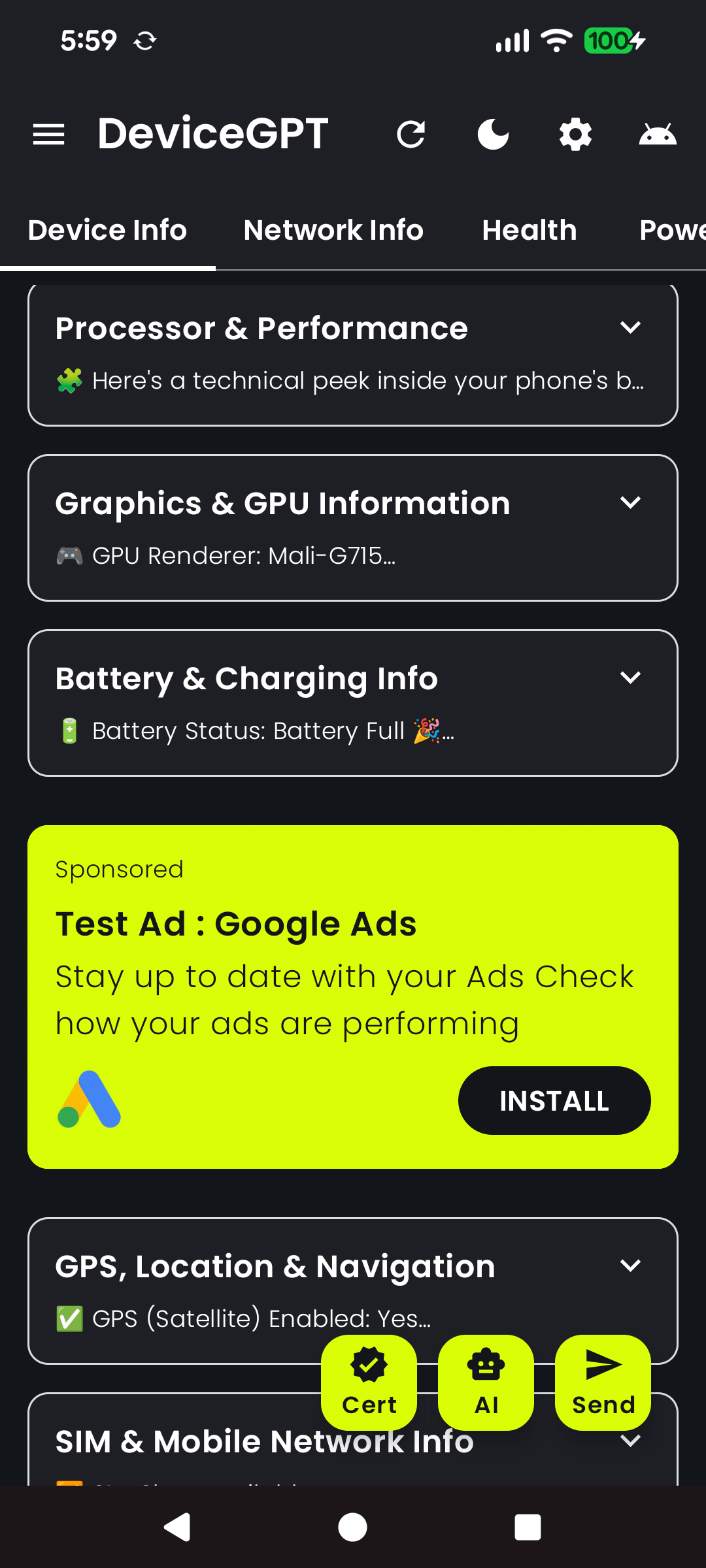Expand Graphics & GPU Information
The height and width of the screenshot is (1568, 706).
click(x=631, y=502)
